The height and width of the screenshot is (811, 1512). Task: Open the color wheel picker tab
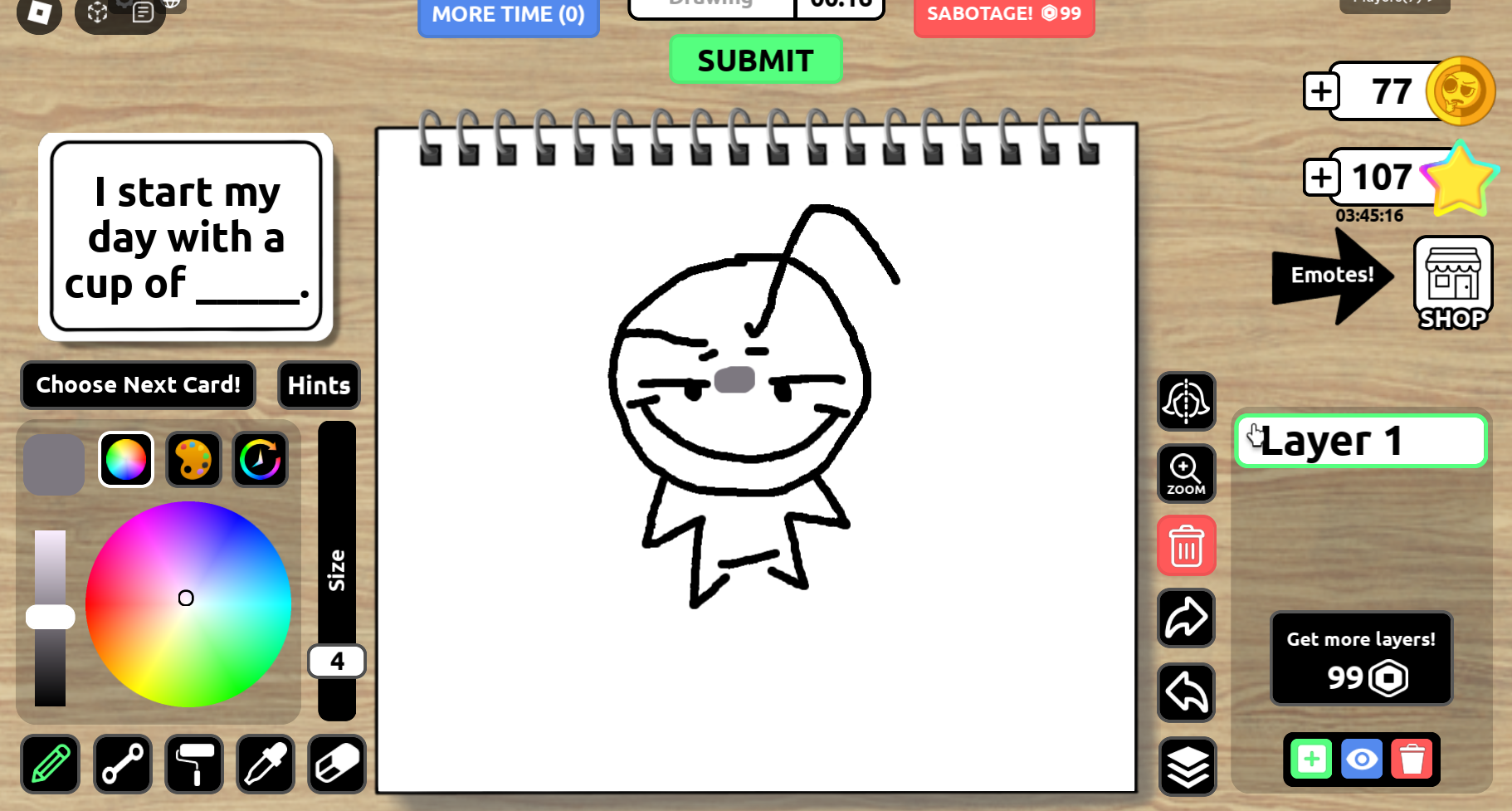coord(126,459)
